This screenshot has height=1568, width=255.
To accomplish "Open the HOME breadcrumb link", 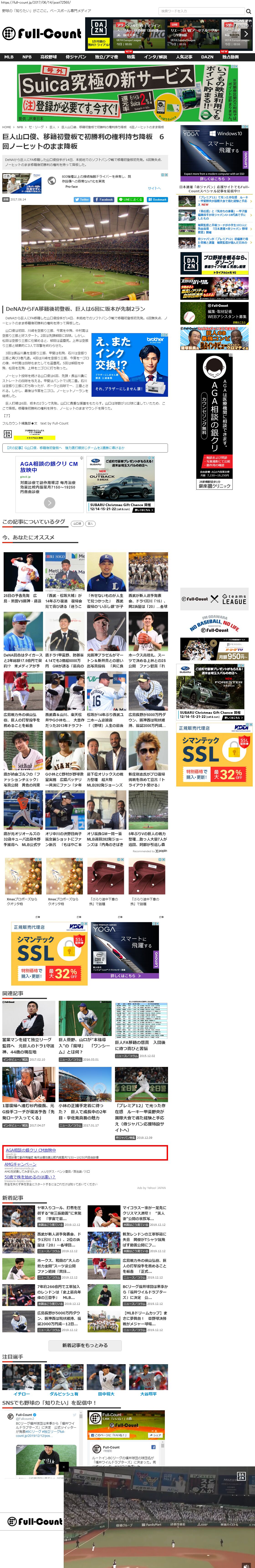I will click(7, 127).
